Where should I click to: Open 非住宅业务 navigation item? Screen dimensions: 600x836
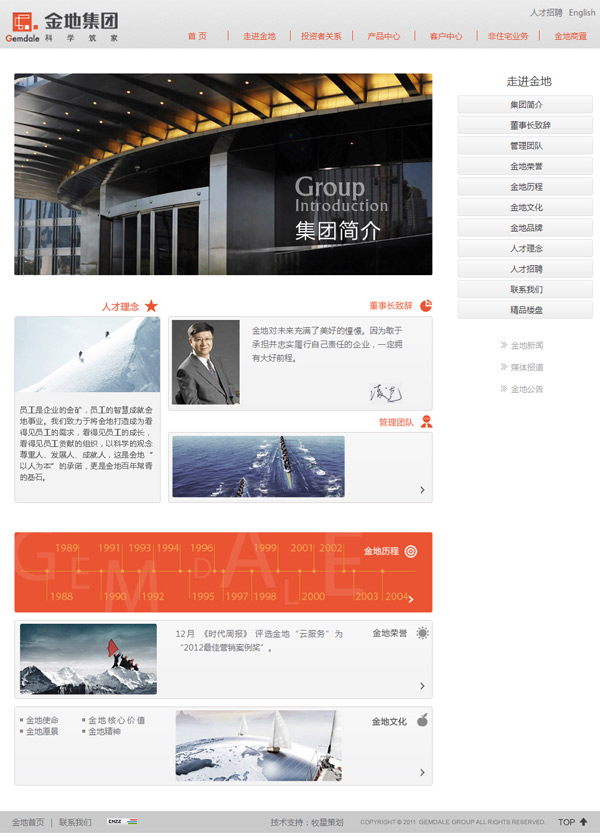click(508, 36)
